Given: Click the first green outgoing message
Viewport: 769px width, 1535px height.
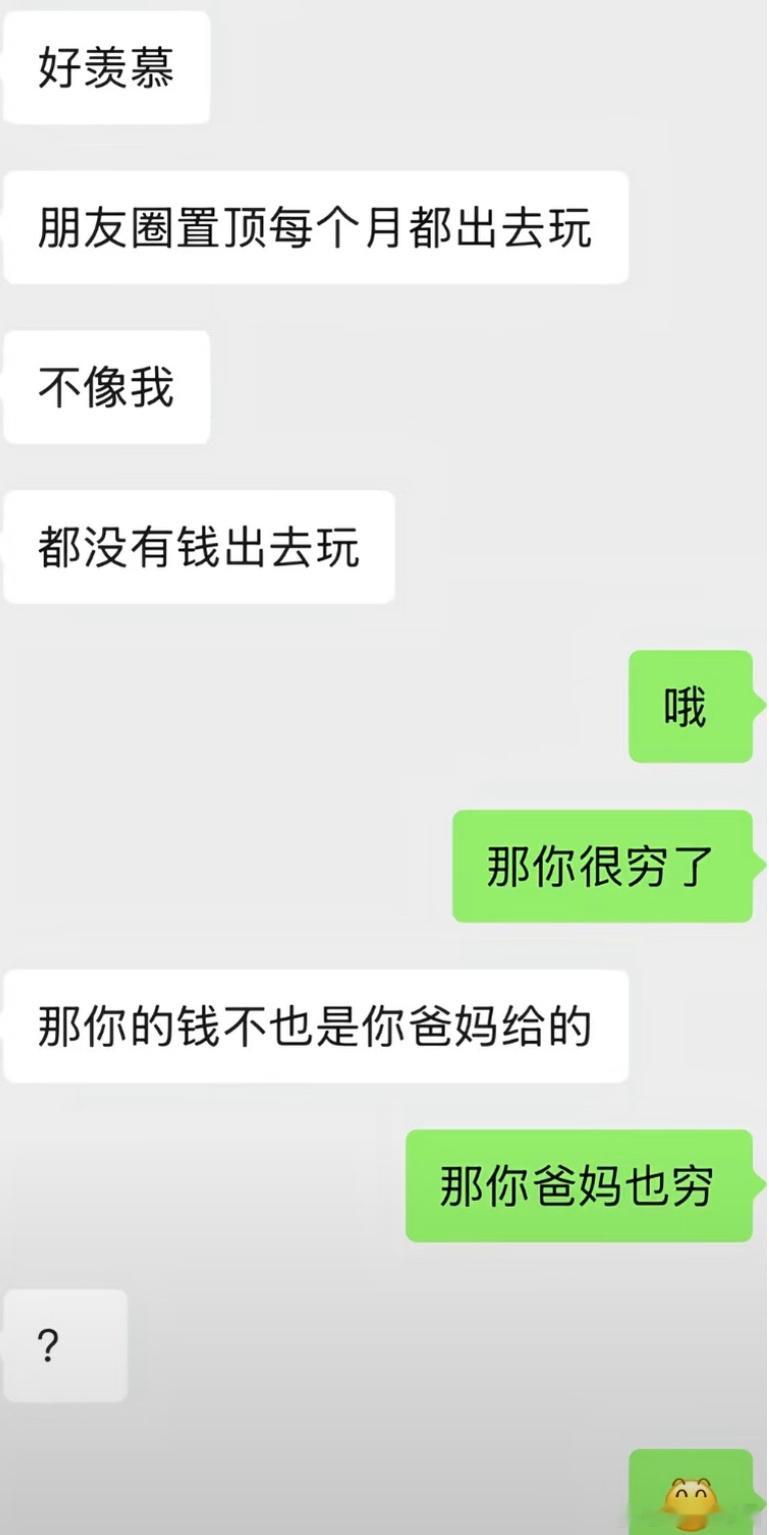Looking at the screenshot, I should click(x=688, y=705).
